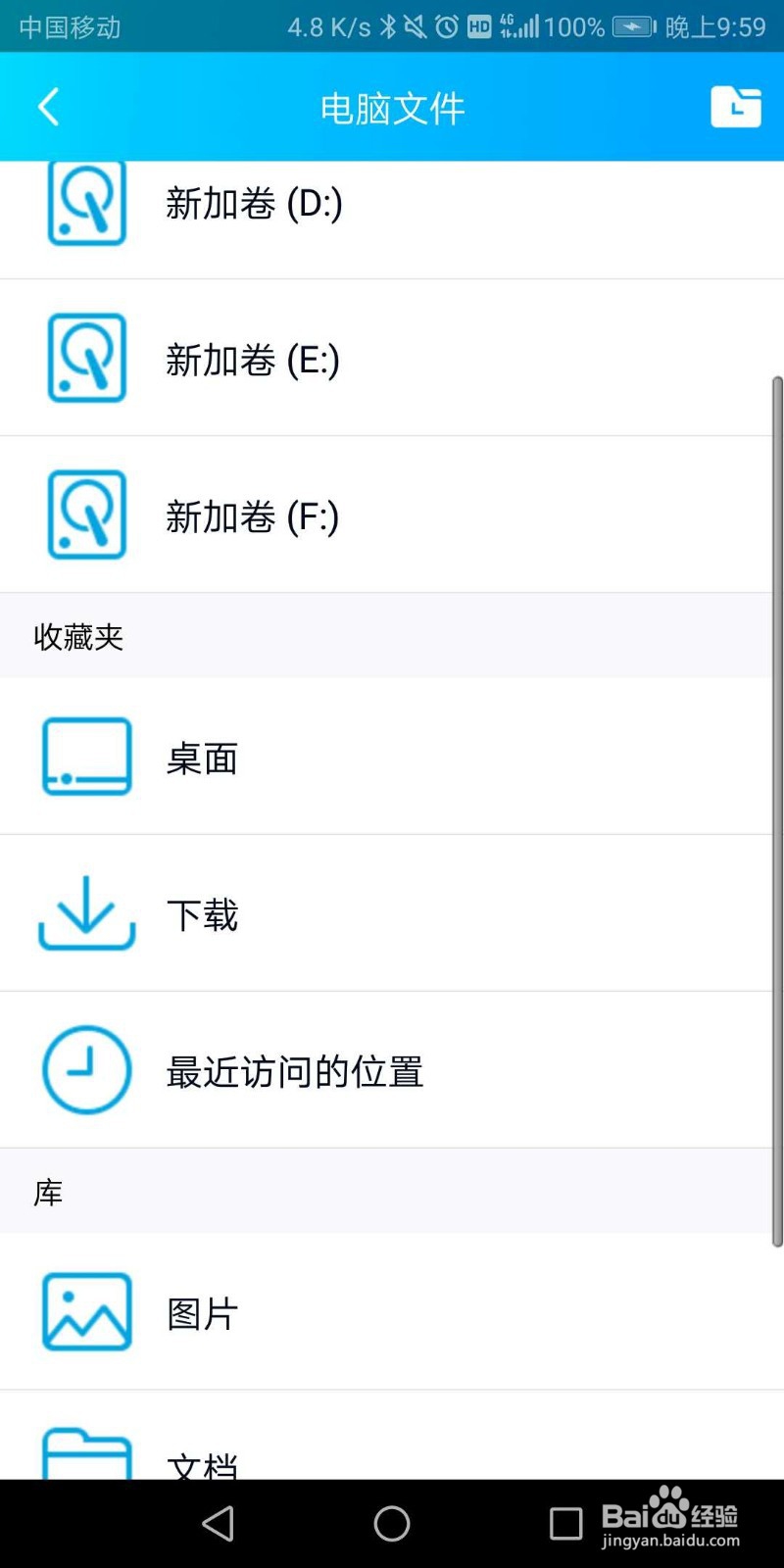Open the 新加卷 (D:) drive icon
The width and height of the screenshot is (784, 1568).
[85, 203]
